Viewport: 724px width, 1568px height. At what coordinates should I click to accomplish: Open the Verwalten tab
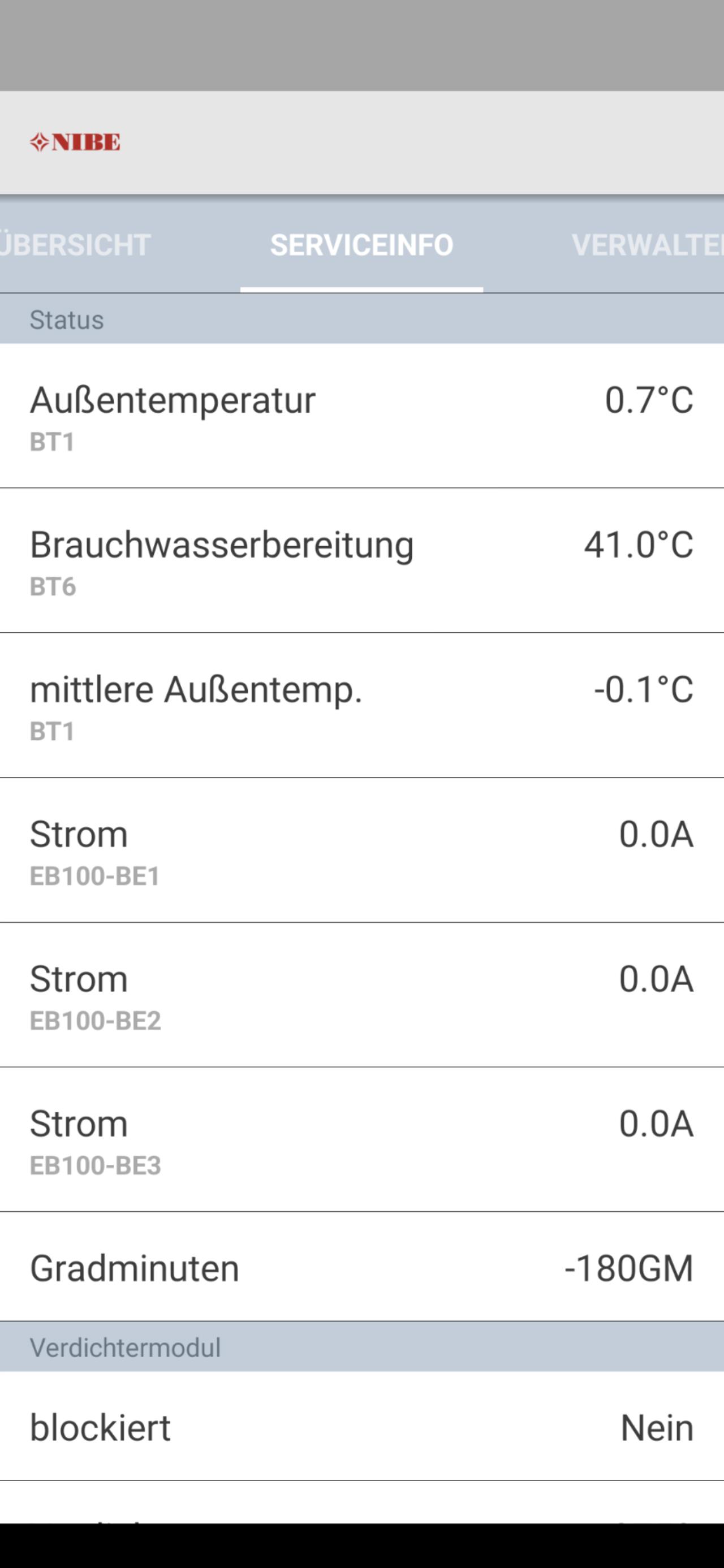coord(648,245)
